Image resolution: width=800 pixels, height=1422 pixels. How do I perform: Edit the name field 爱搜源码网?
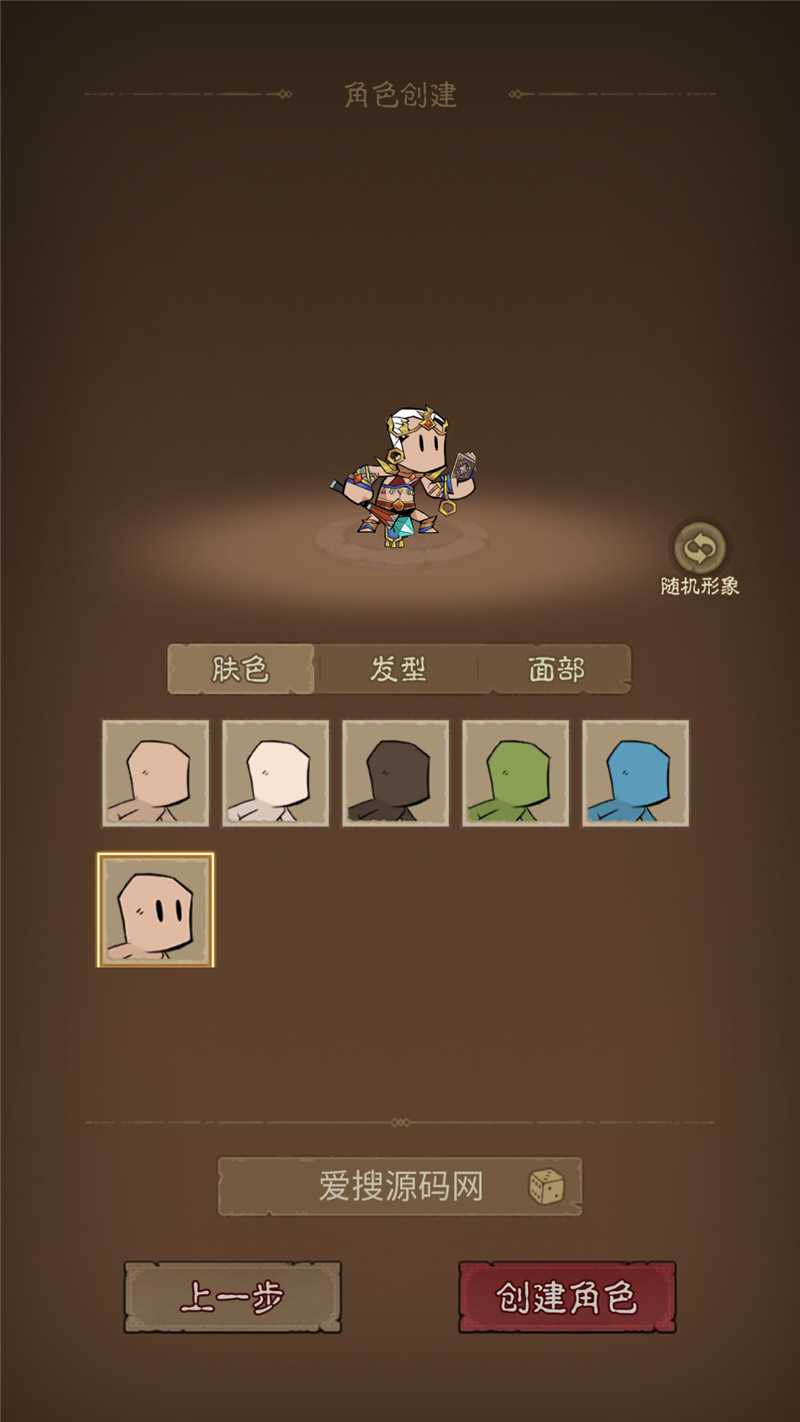(x=400, y=1186)
